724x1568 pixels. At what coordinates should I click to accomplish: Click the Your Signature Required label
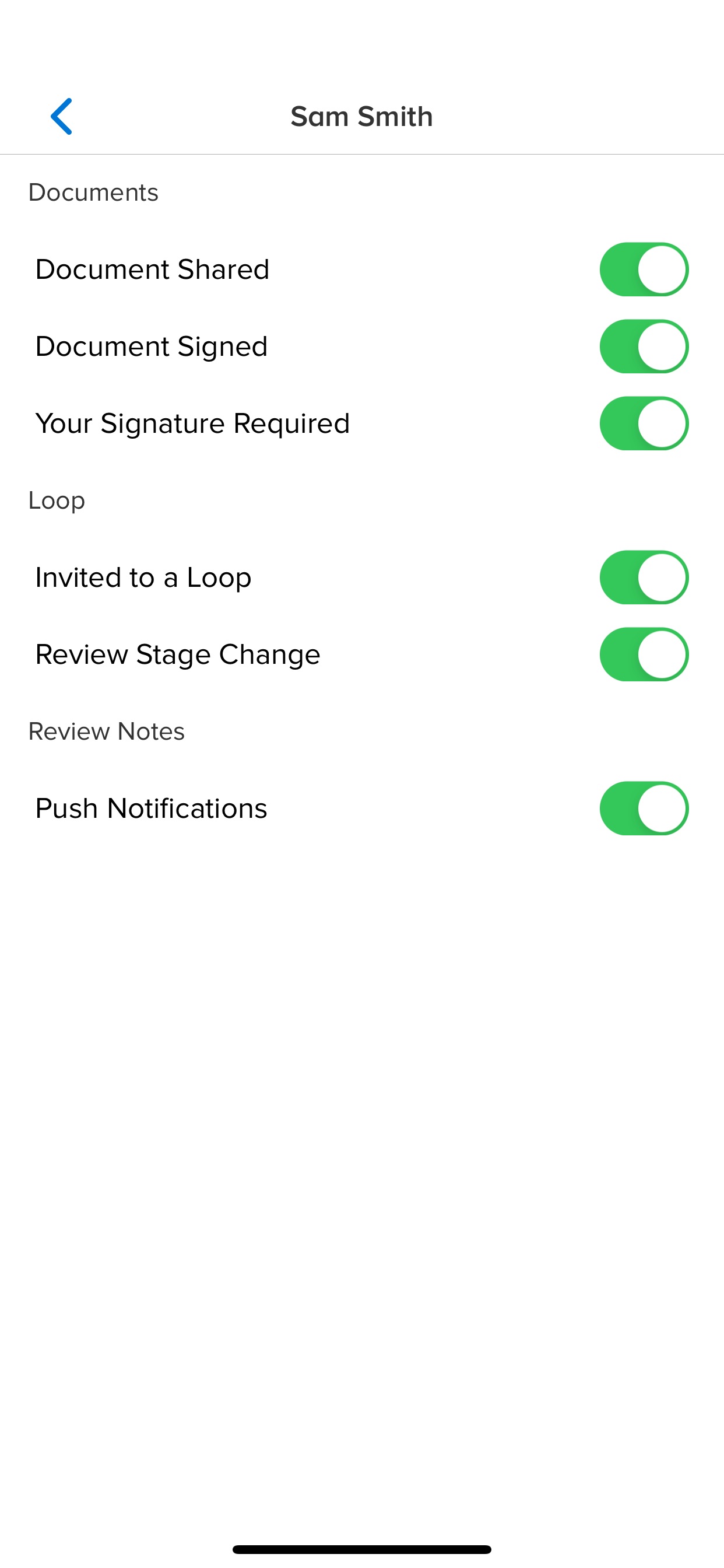192,423
